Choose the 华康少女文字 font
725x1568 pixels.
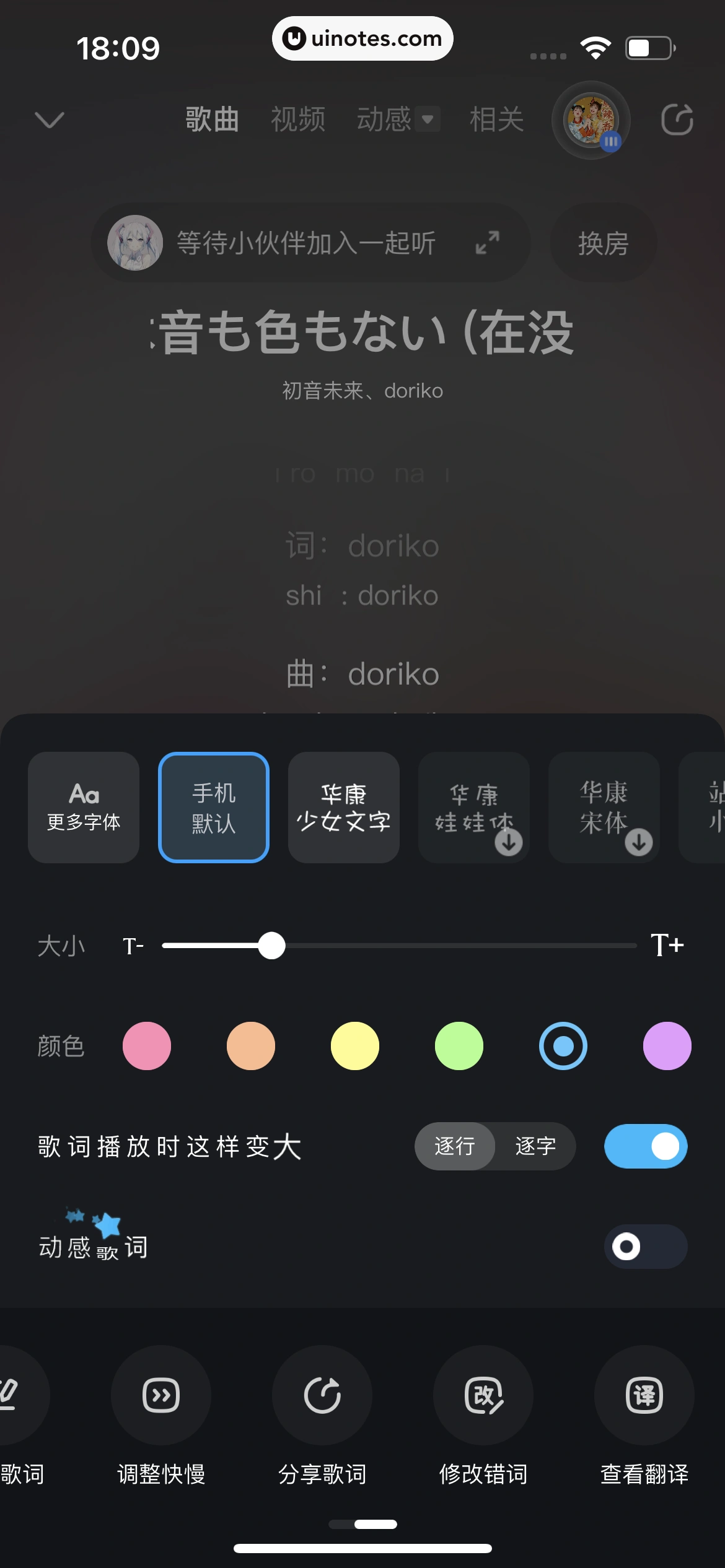pyautogui.click(x=344, y=808)
